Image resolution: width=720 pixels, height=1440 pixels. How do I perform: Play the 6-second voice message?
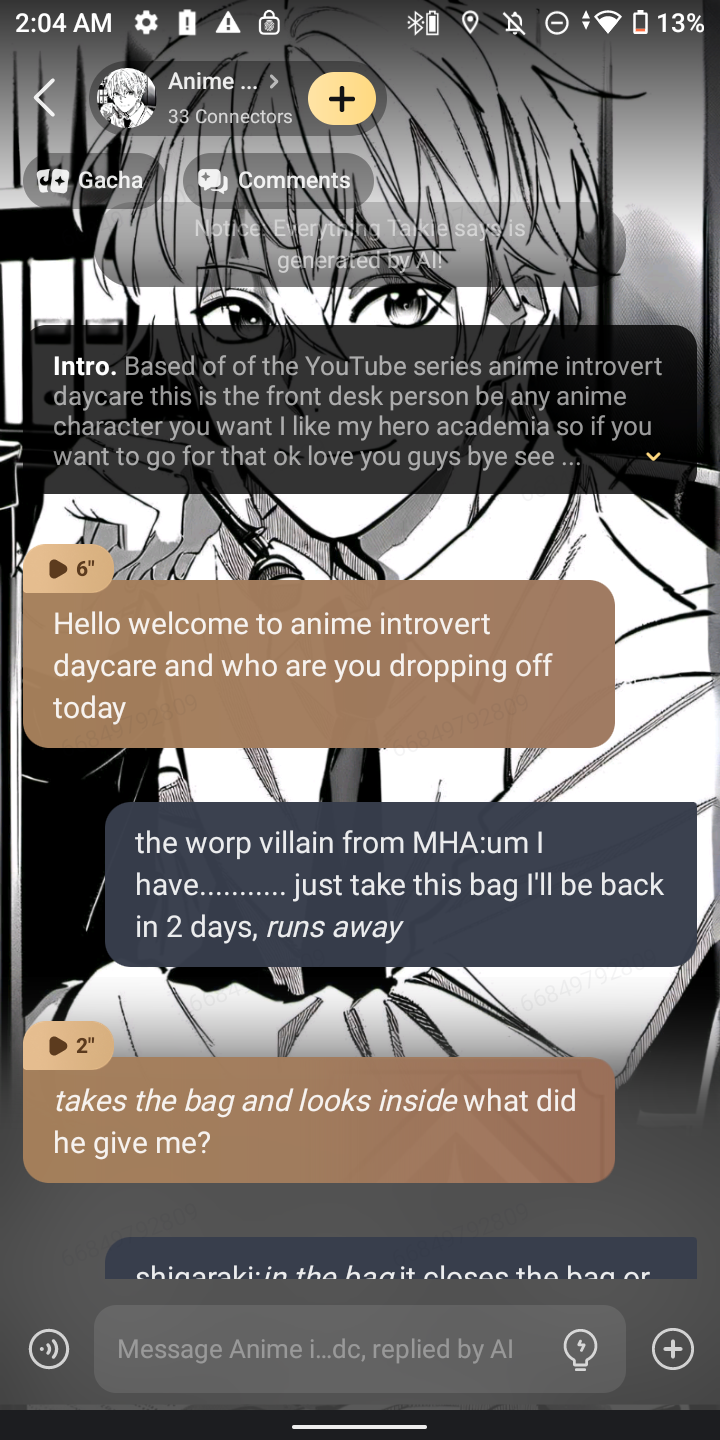[69, 569]
